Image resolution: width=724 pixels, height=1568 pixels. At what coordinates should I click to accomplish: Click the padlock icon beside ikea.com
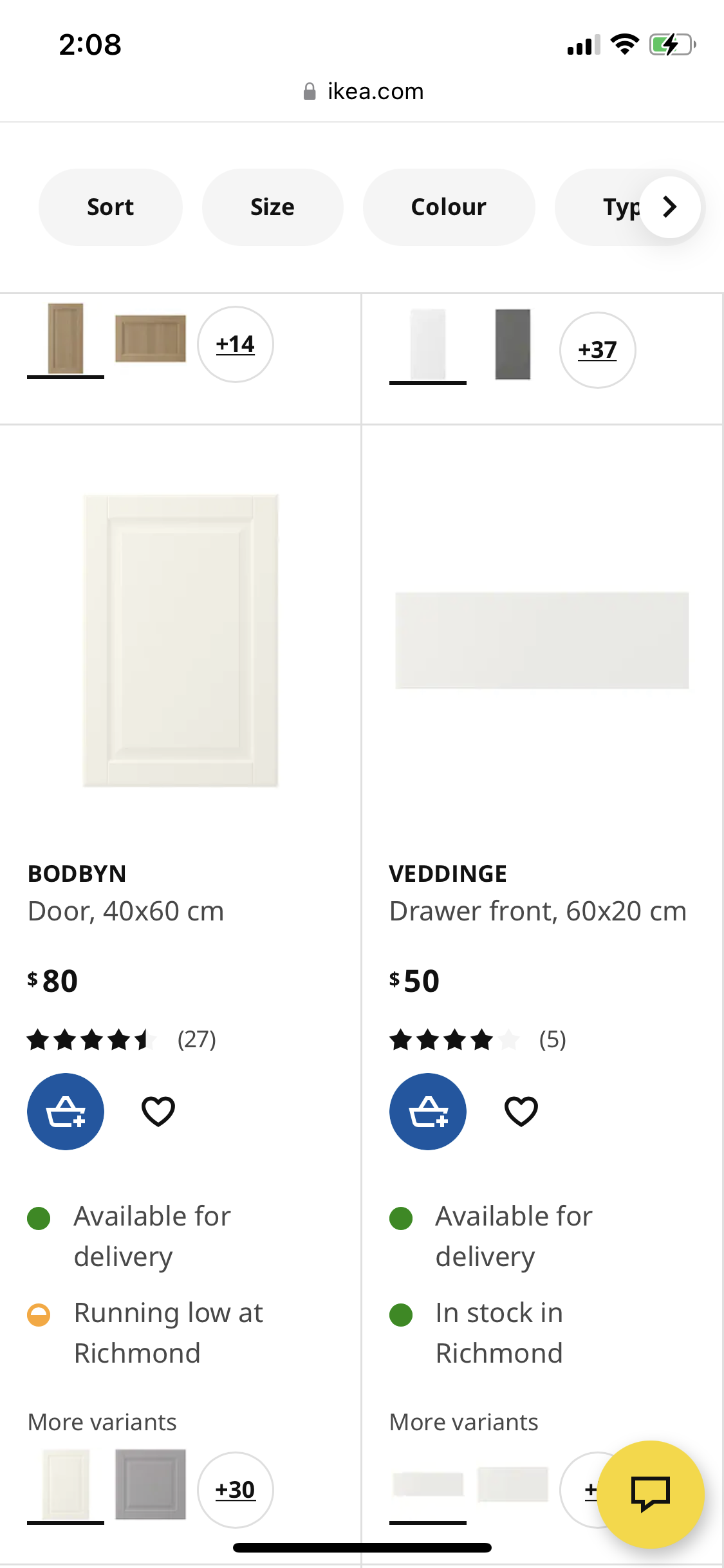click(x=309, y=91)
